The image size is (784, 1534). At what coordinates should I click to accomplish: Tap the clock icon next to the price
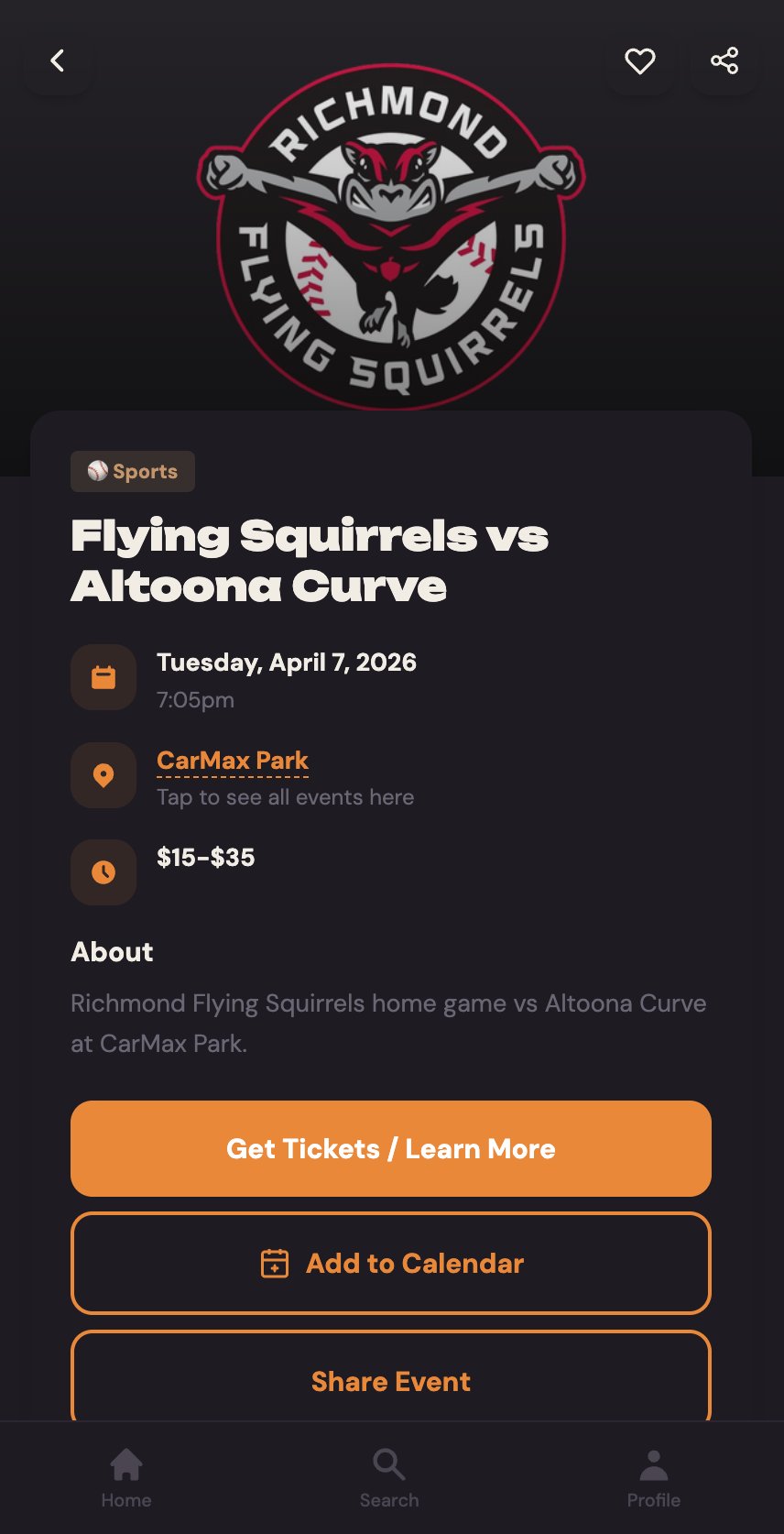tap(103, 871)
